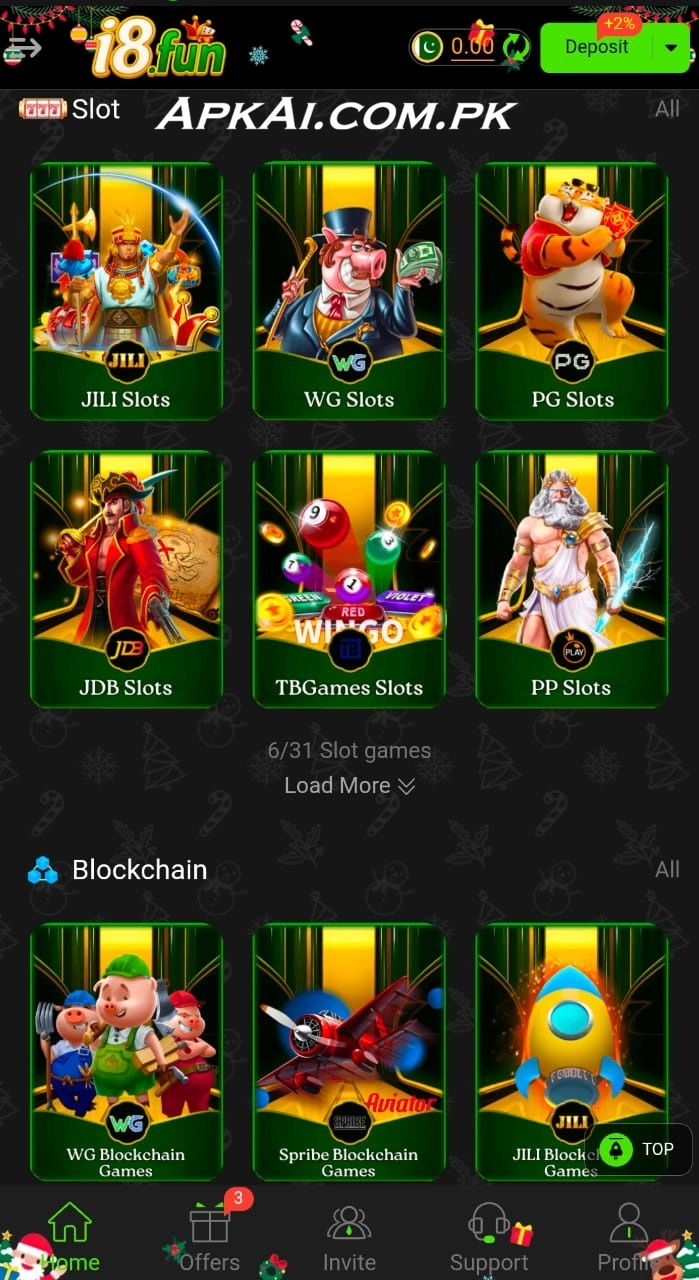The width and height of the screenshot is (699, 1280).
Task: Launch JDB Slots
Action: [x=126, y=579]
